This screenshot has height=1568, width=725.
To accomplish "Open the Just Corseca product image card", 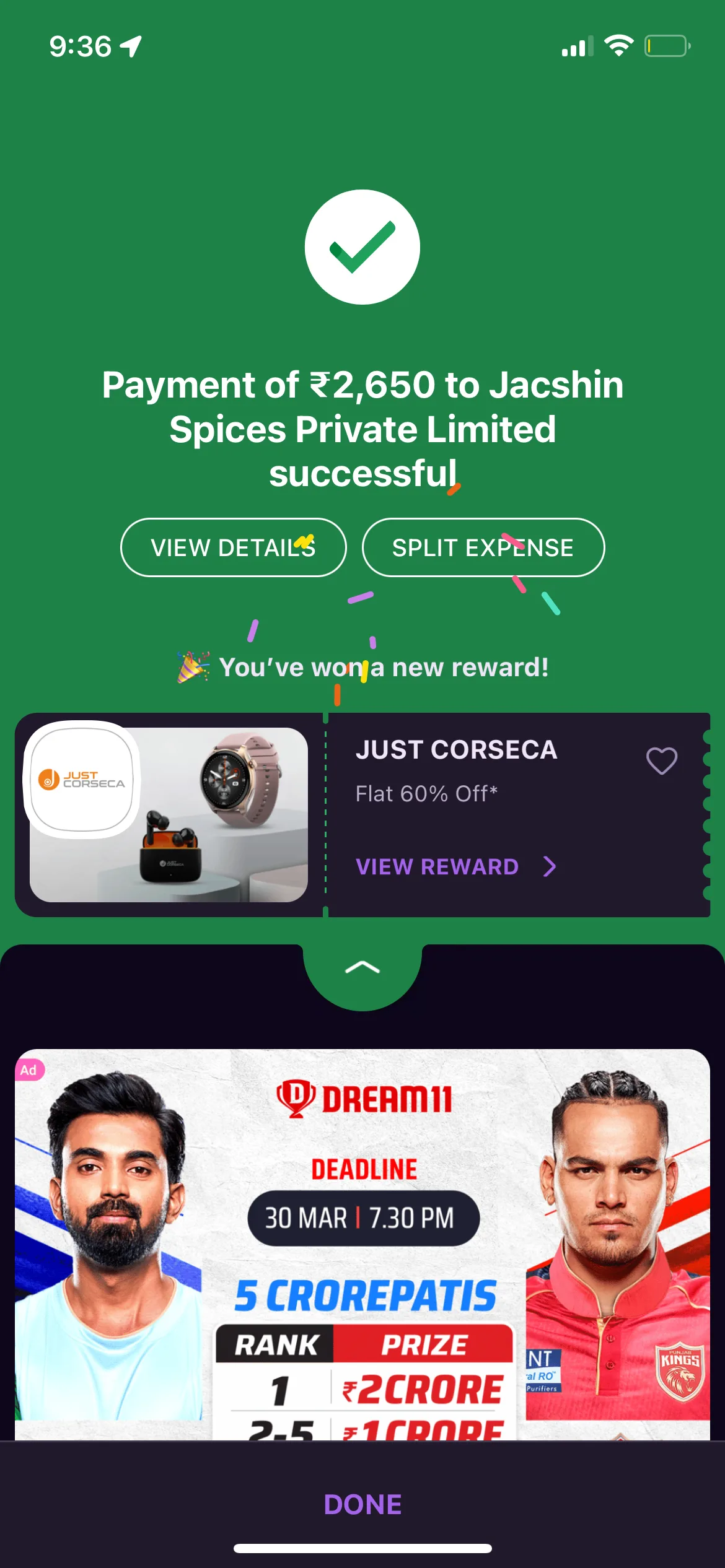I will [169, 814].
